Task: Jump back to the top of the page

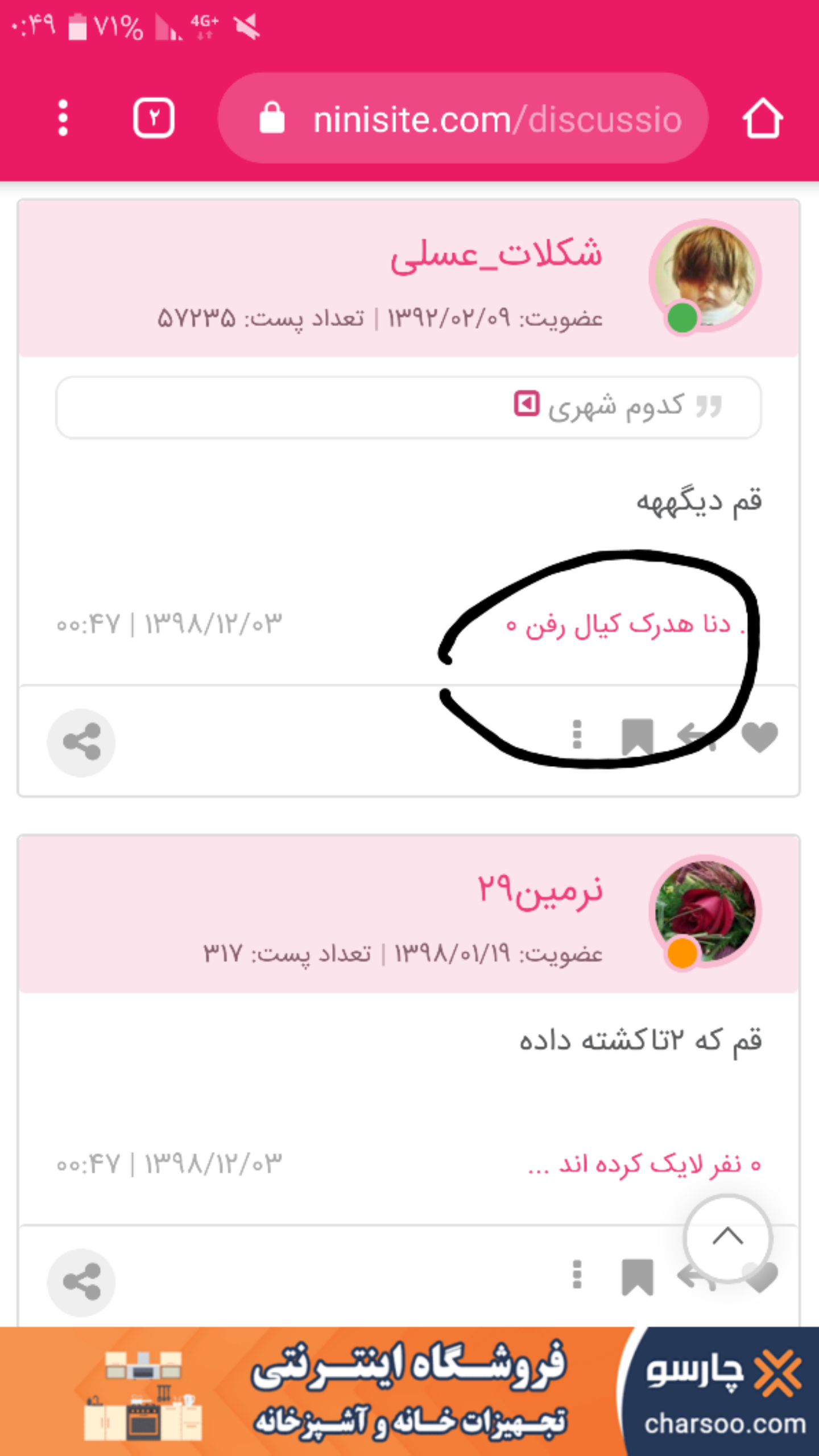Action: pyautogui.click(x=727, y=1237)
